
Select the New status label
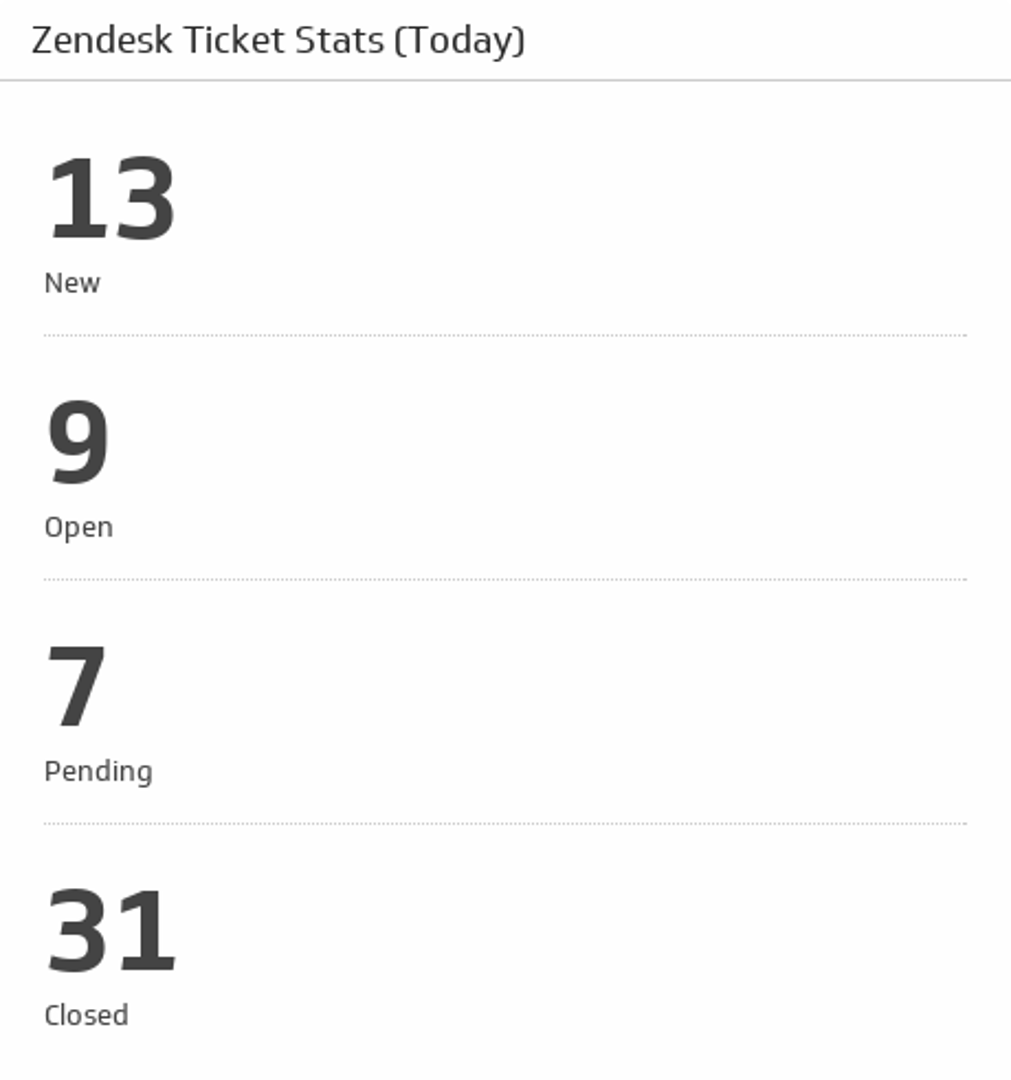point(71,283)
